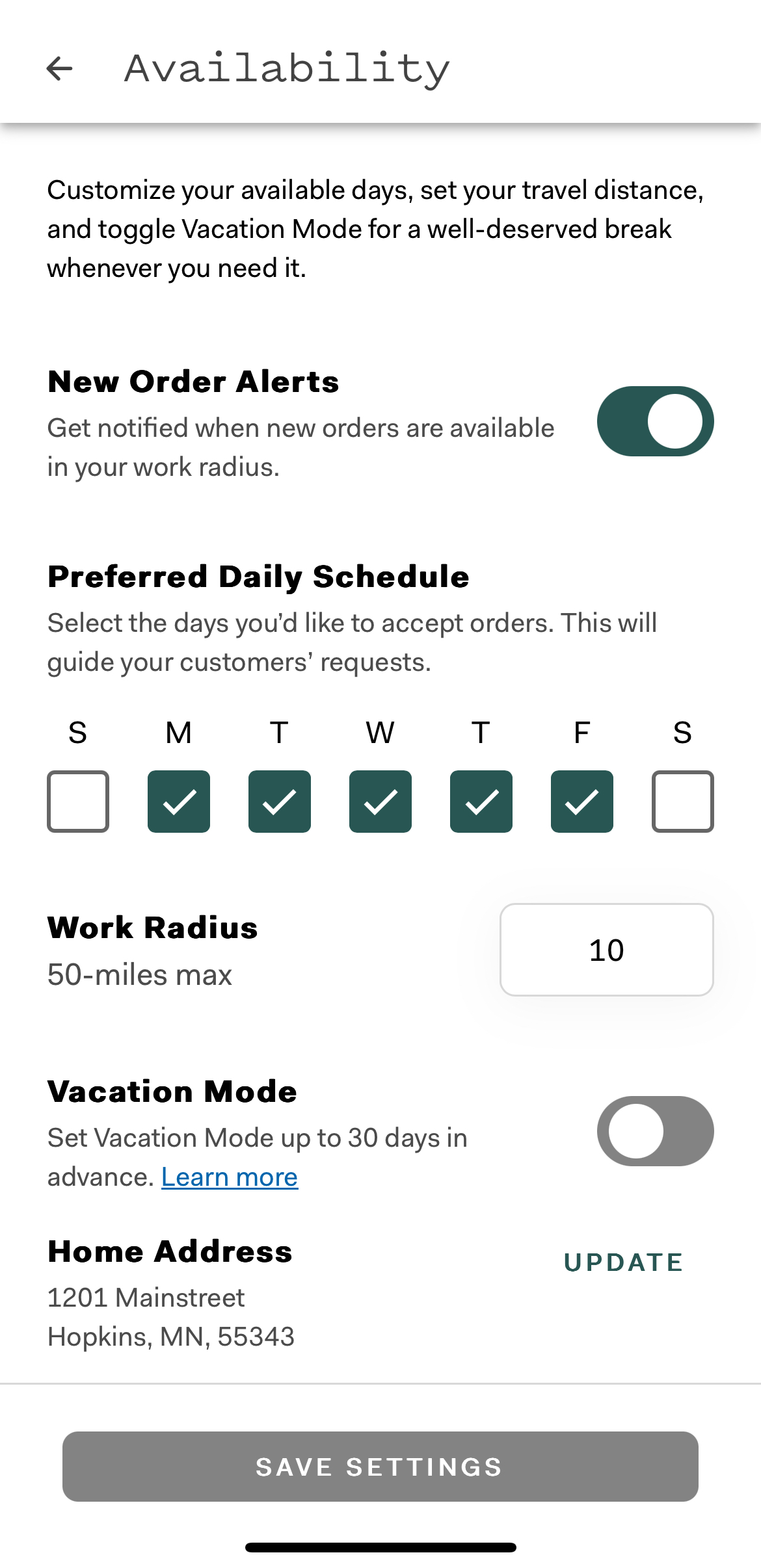Uncheck Wednesday in the daily schedule

click(x=380, y=801)
